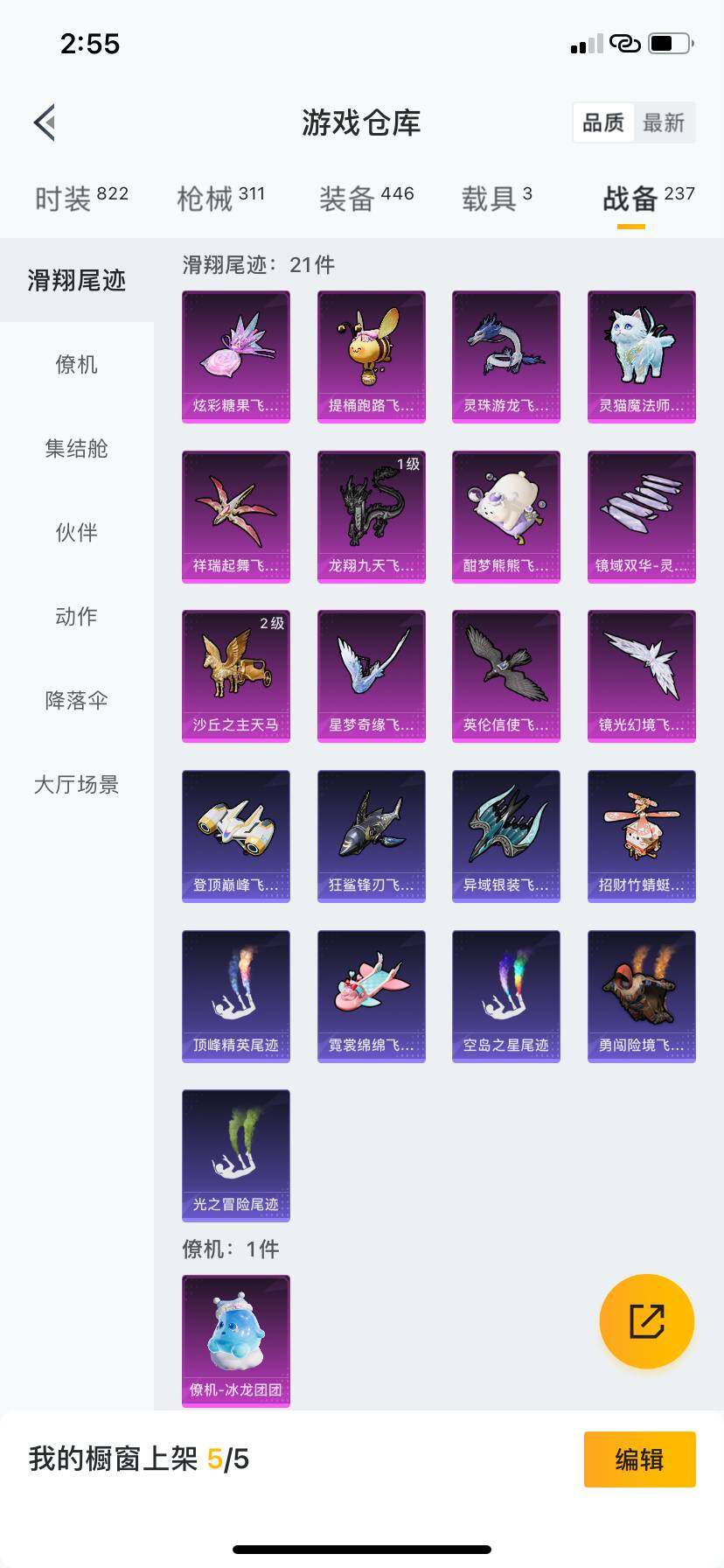Go back using the top-left arrow

pyautogui.click(x=45, y=122)
